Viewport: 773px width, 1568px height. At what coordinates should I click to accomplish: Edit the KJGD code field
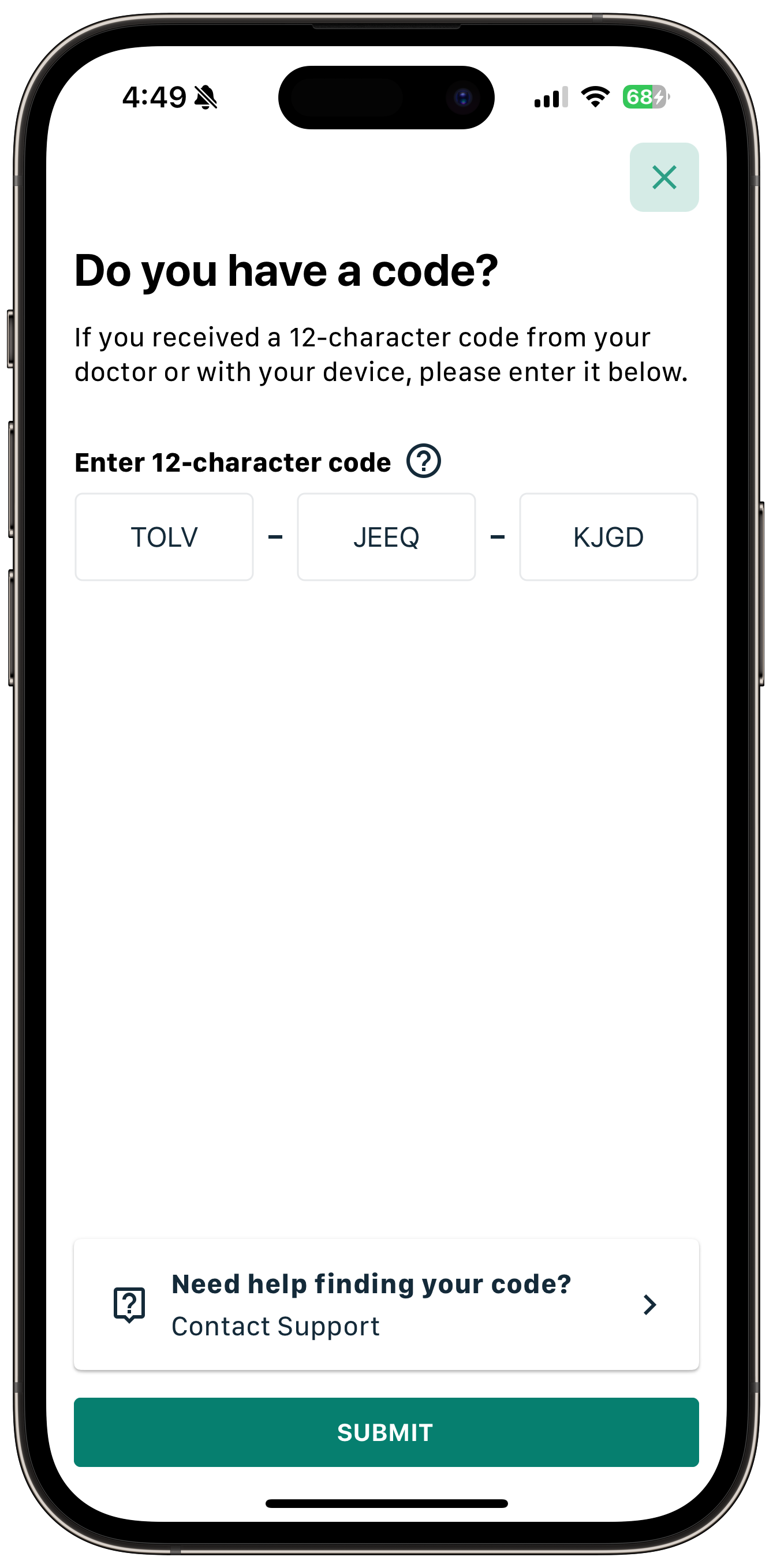pyautogui.click(x=608, y=537)
